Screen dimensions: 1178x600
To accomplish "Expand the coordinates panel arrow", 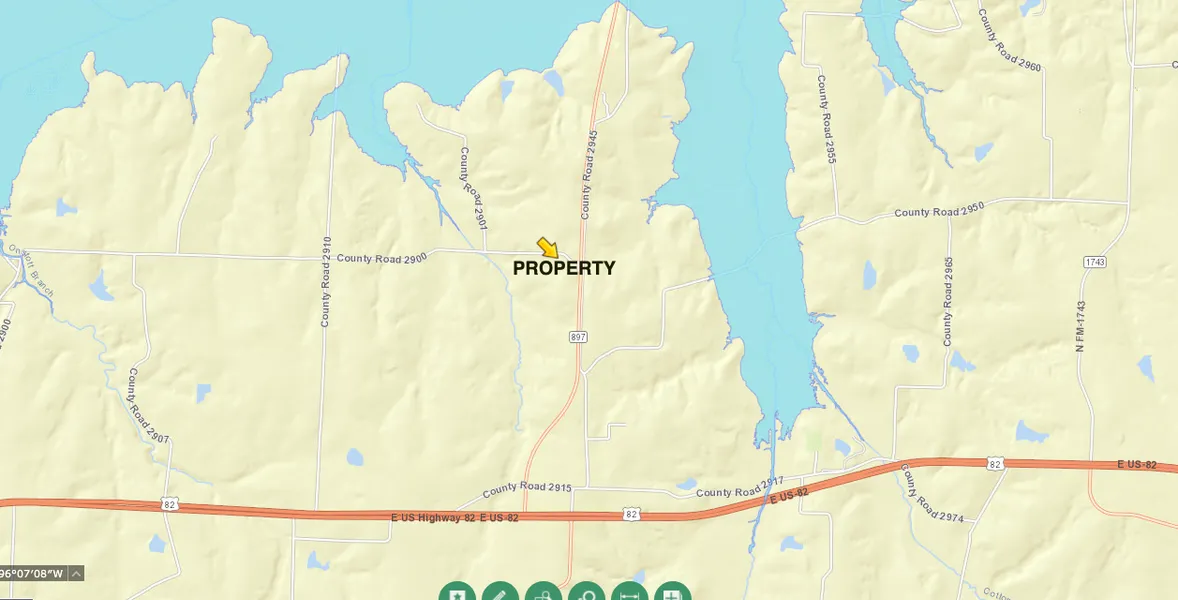I will point(76,573).
